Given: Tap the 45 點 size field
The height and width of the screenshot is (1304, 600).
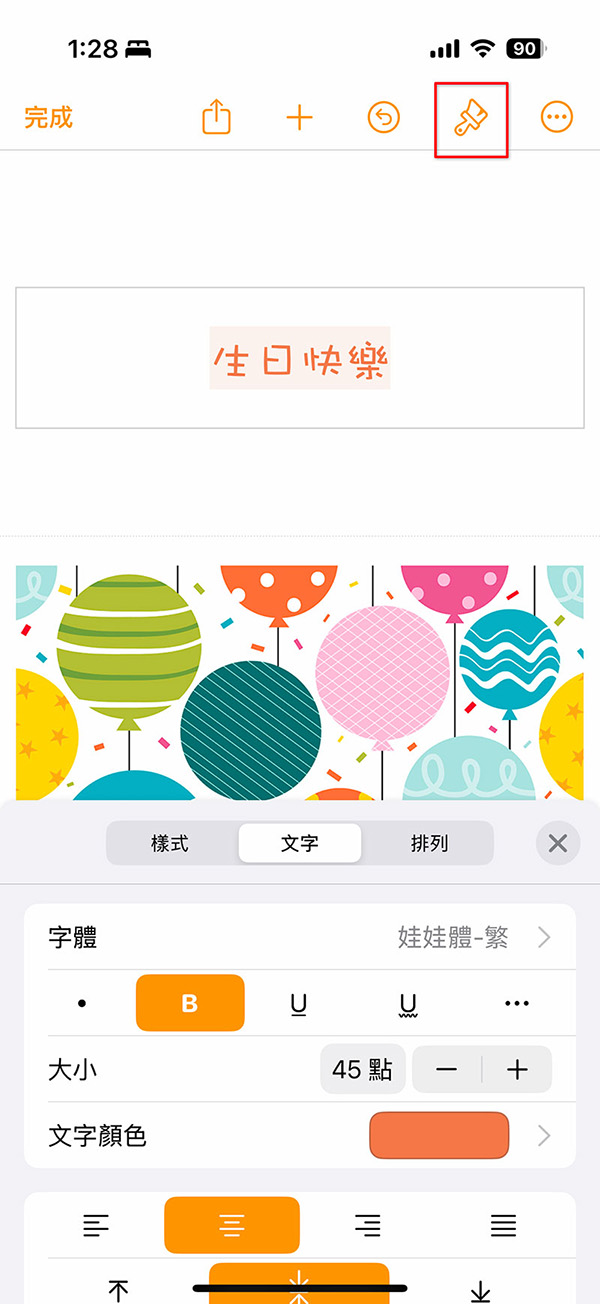Looking at the screenshot, I should [362, 1070].
